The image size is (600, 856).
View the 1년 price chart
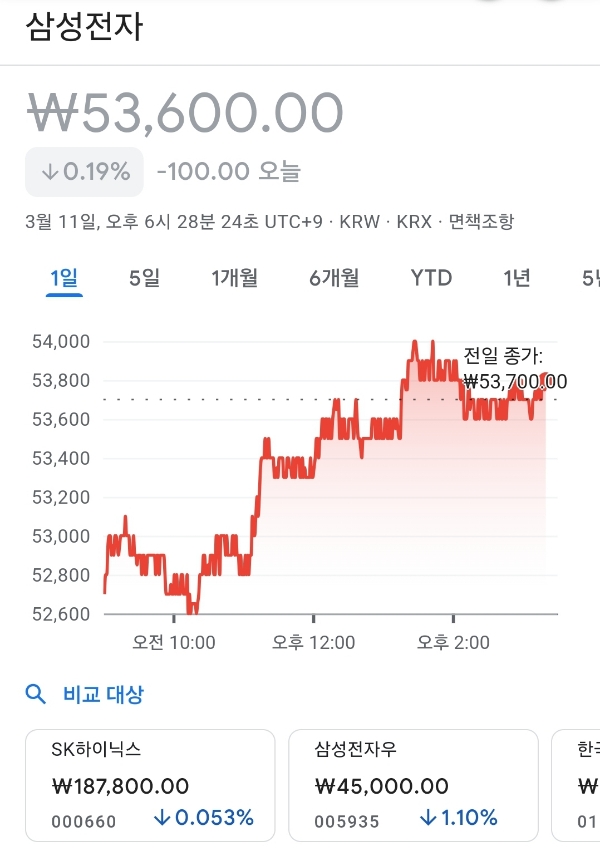[516, 278]
